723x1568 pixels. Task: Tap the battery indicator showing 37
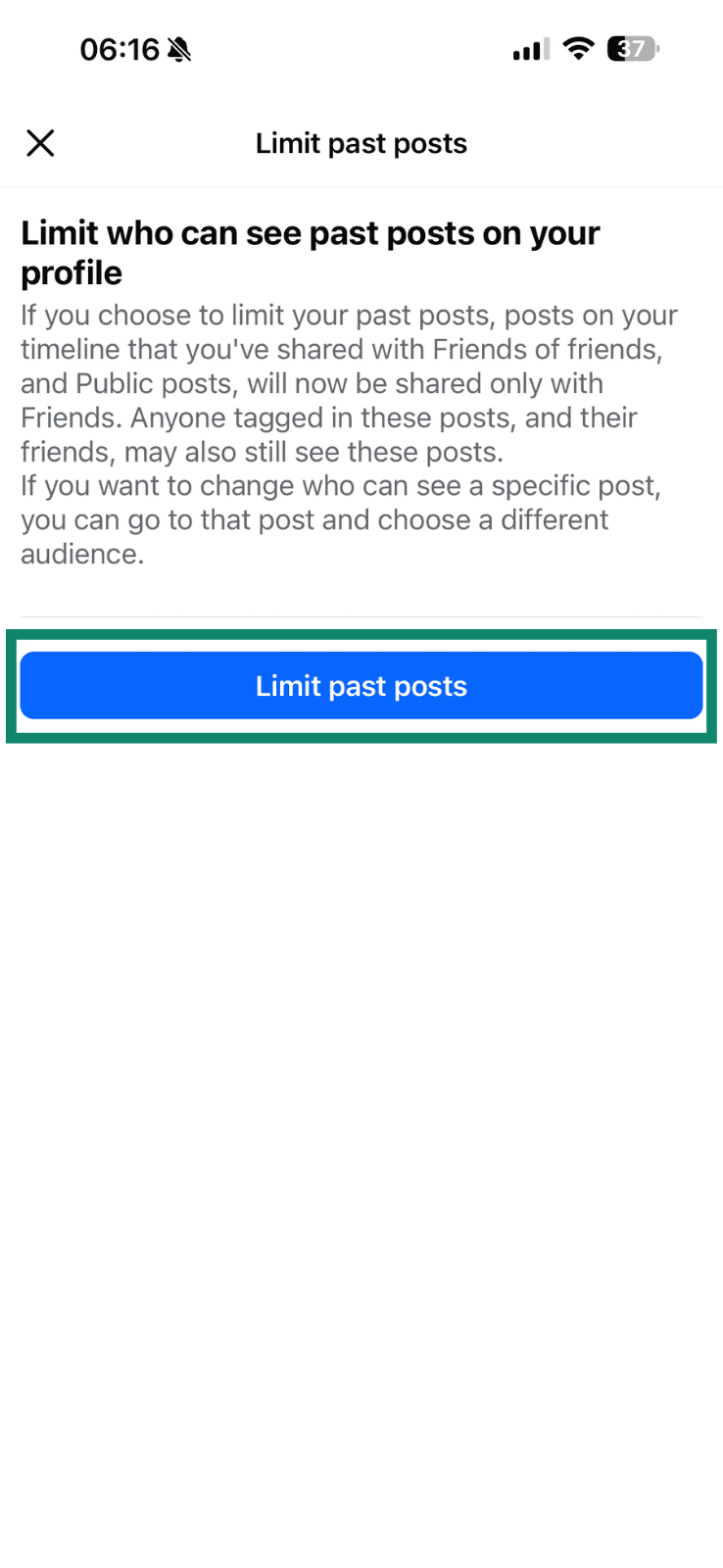(634, 48)
